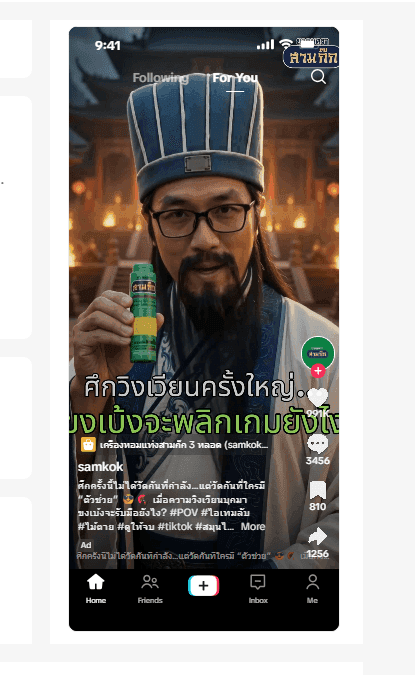Open the Inbox tab
Viewport: 415px width, 675px height.
(x=258, y=589)
